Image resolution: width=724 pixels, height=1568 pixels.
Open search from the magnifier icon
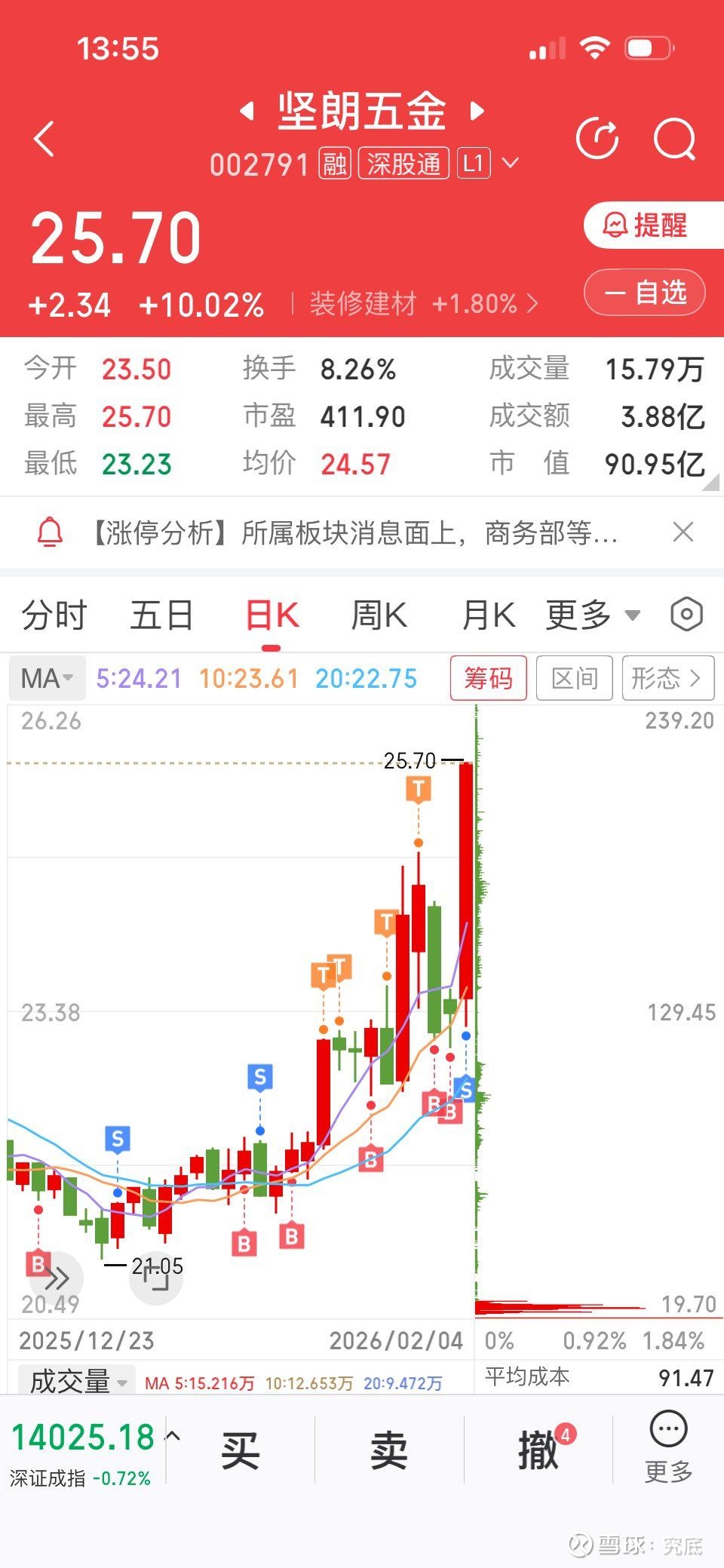pos(675,138)
